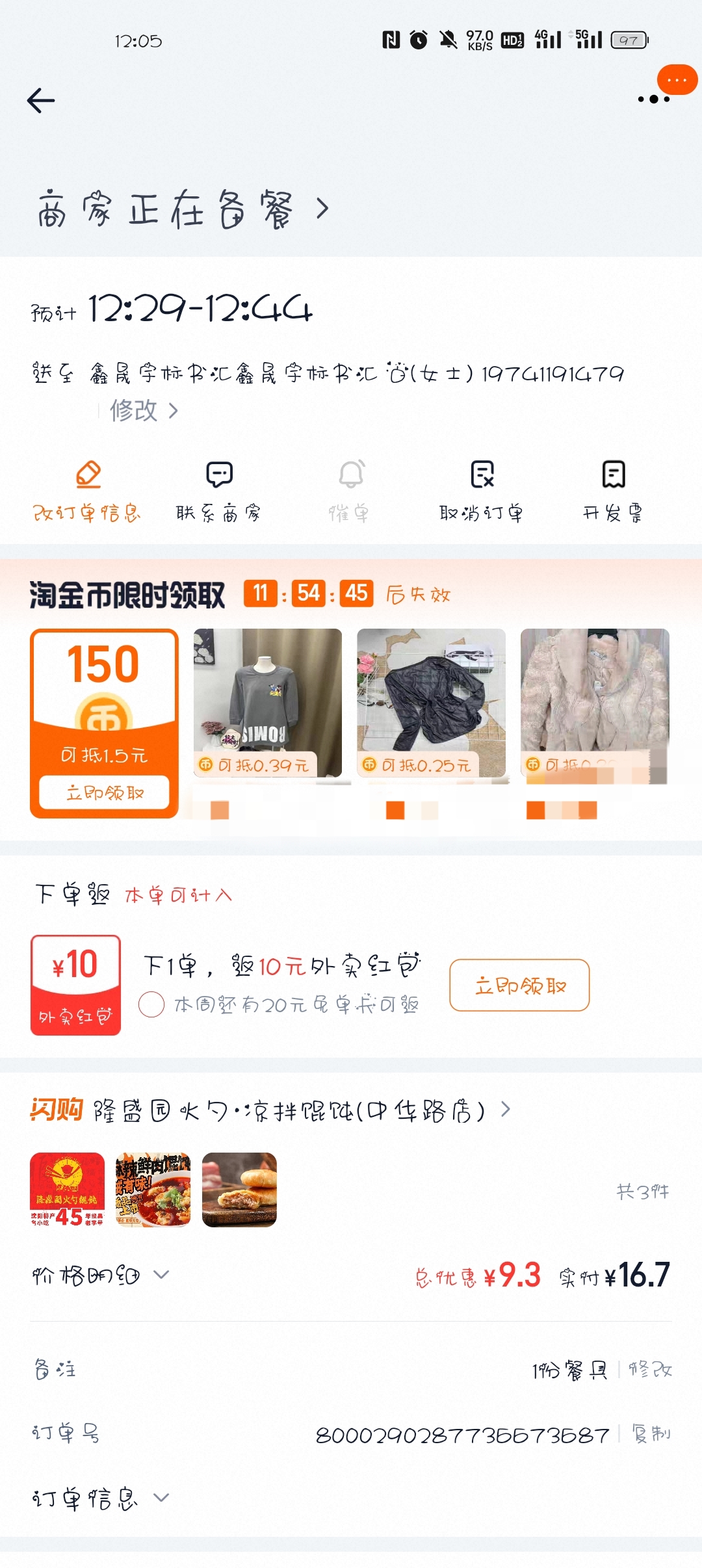Open the black top item 可抵0.25元
The image size is (702, 1568).
[431, 702]
